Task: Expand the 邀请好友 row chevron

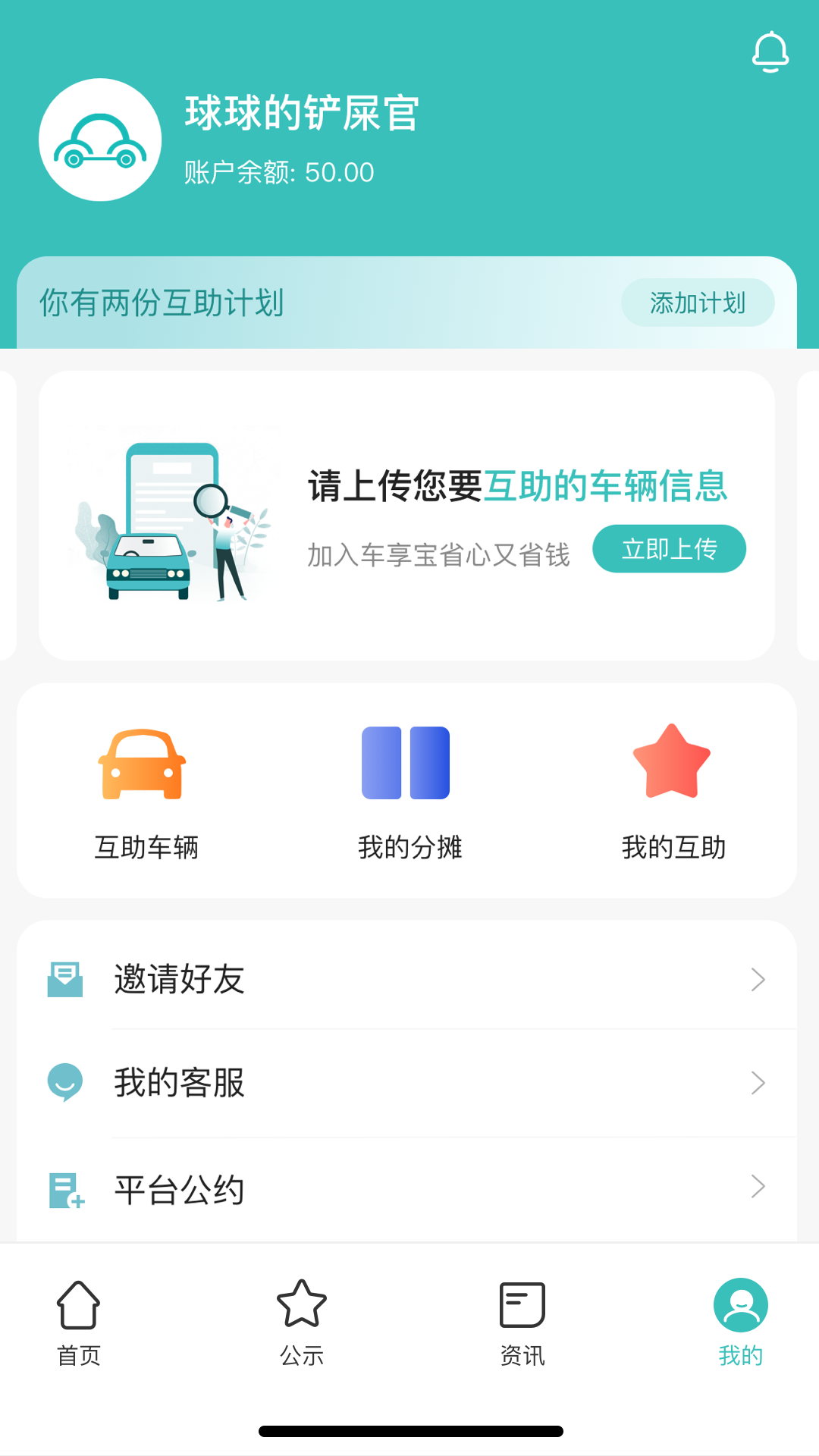Action: click(x=758, y=979)
